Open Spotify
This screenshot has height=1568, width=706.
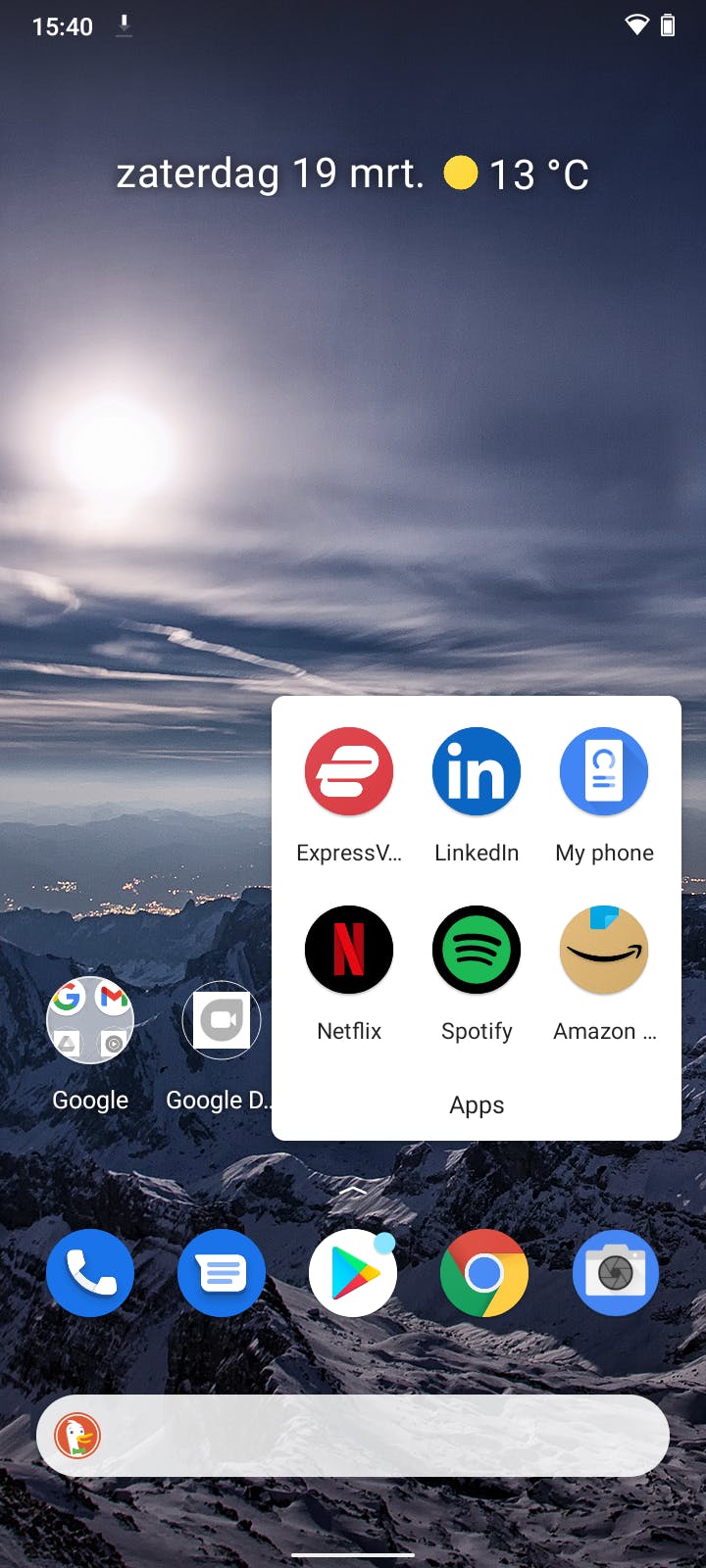point(477,951)
